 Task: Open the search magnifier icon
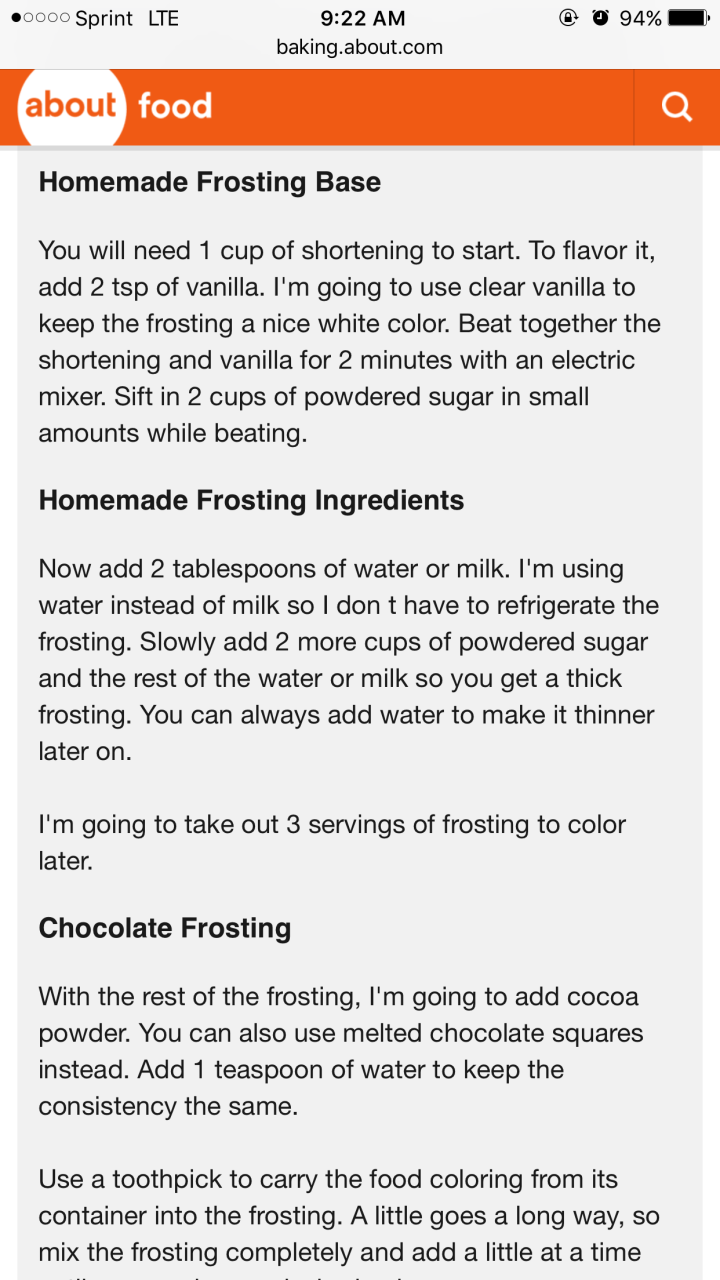(x=677, y=106)
